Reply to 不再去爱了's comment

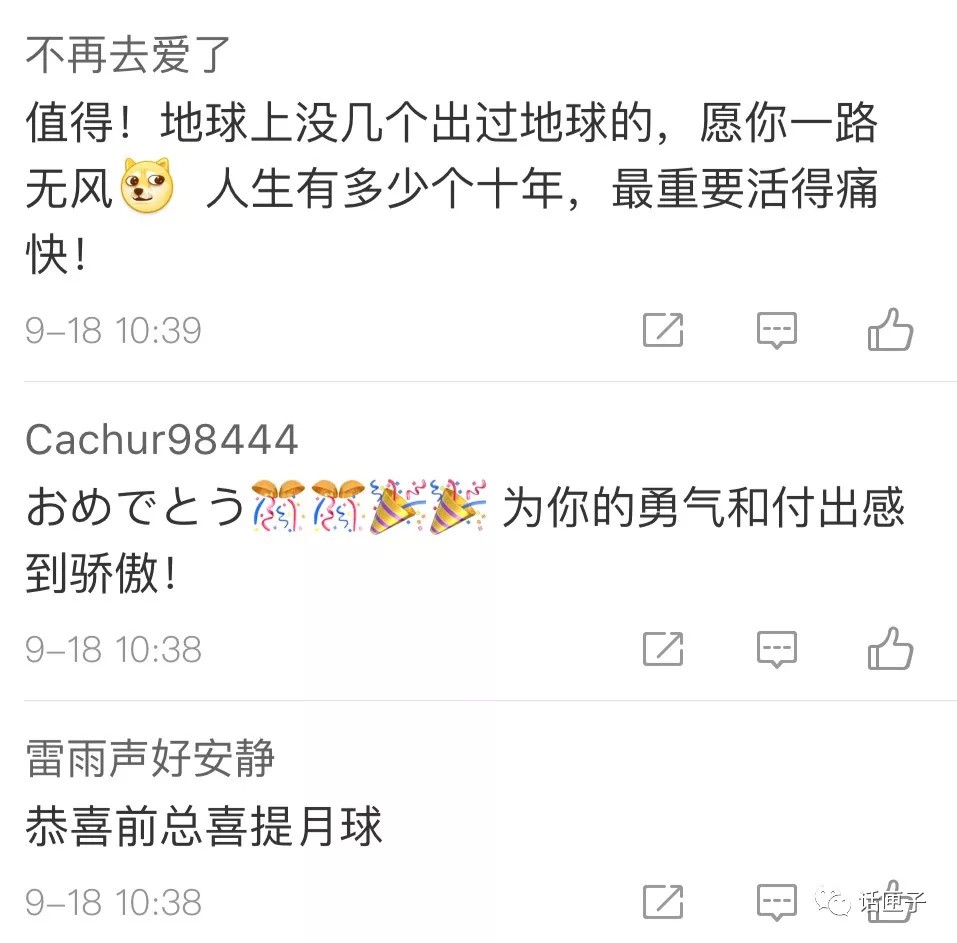776,330
